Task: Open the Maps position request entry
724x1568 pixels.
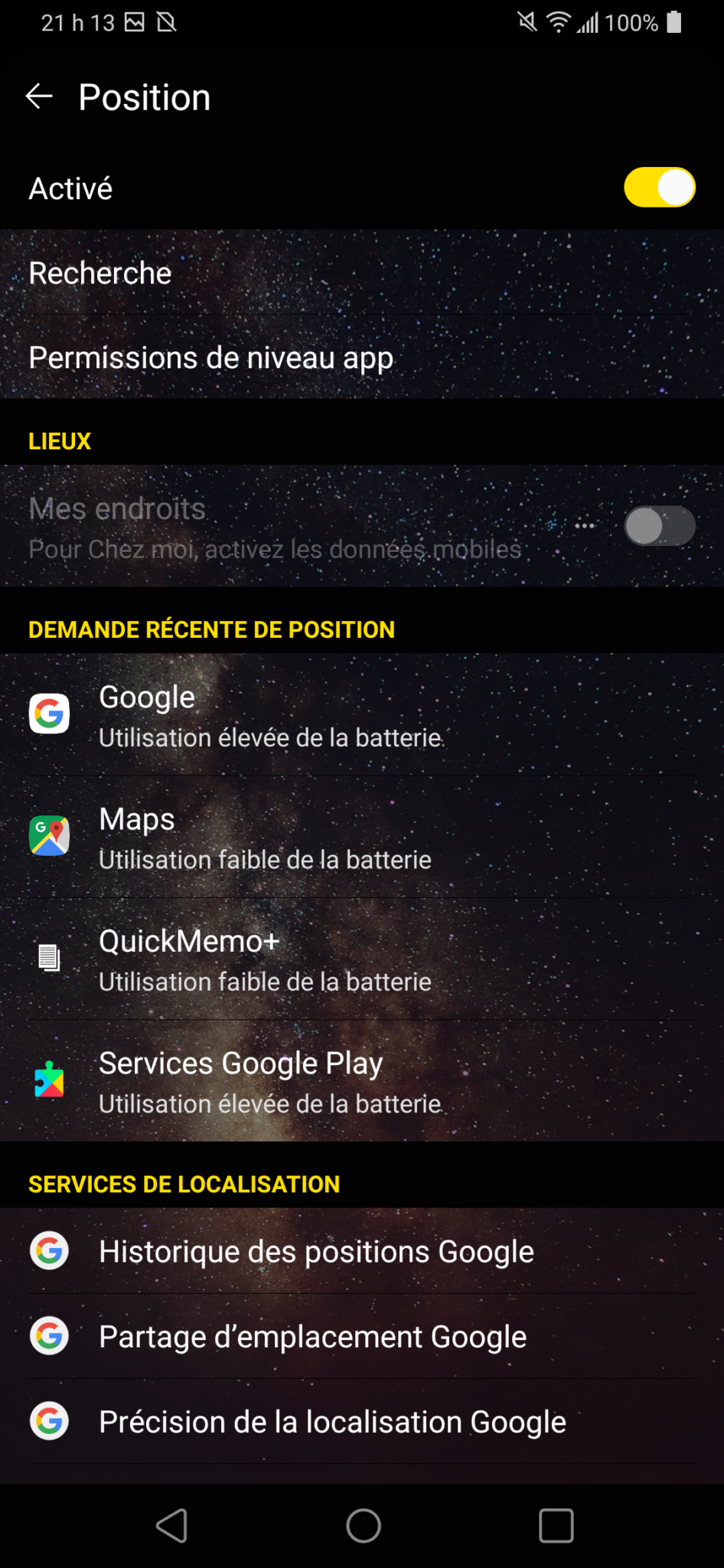Action: tap(361, 837)
